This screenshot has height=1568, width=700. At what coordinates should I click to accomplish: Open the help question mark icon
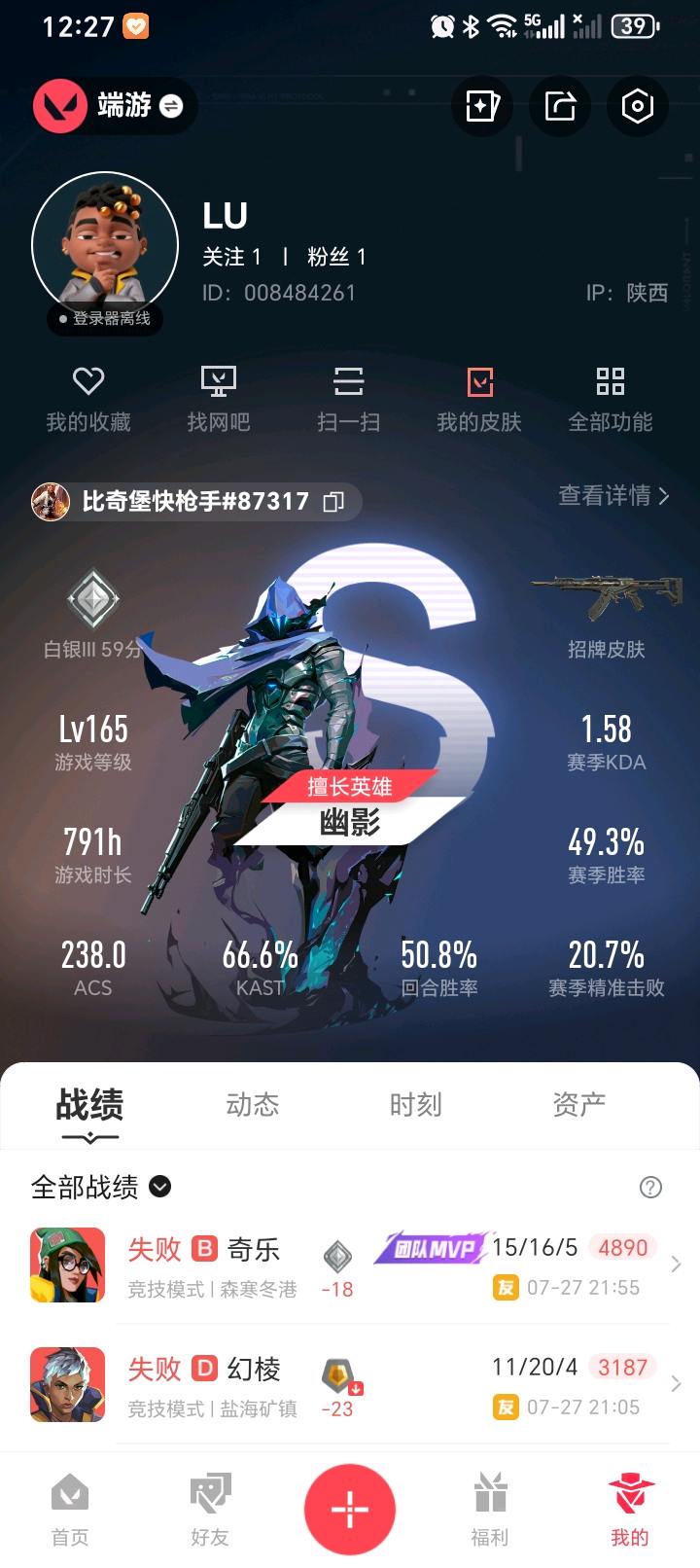coord(650,1187)
